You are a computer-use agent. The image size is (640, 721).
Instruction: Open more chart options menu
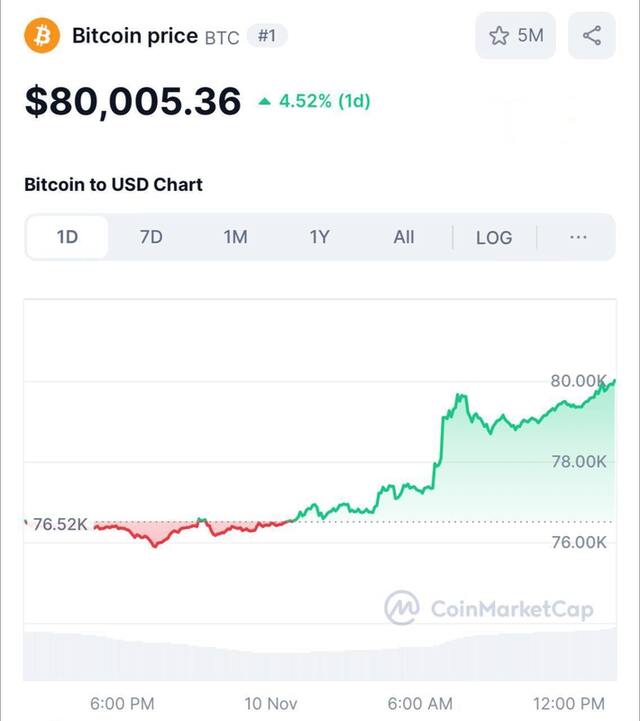tap(578, 237)
